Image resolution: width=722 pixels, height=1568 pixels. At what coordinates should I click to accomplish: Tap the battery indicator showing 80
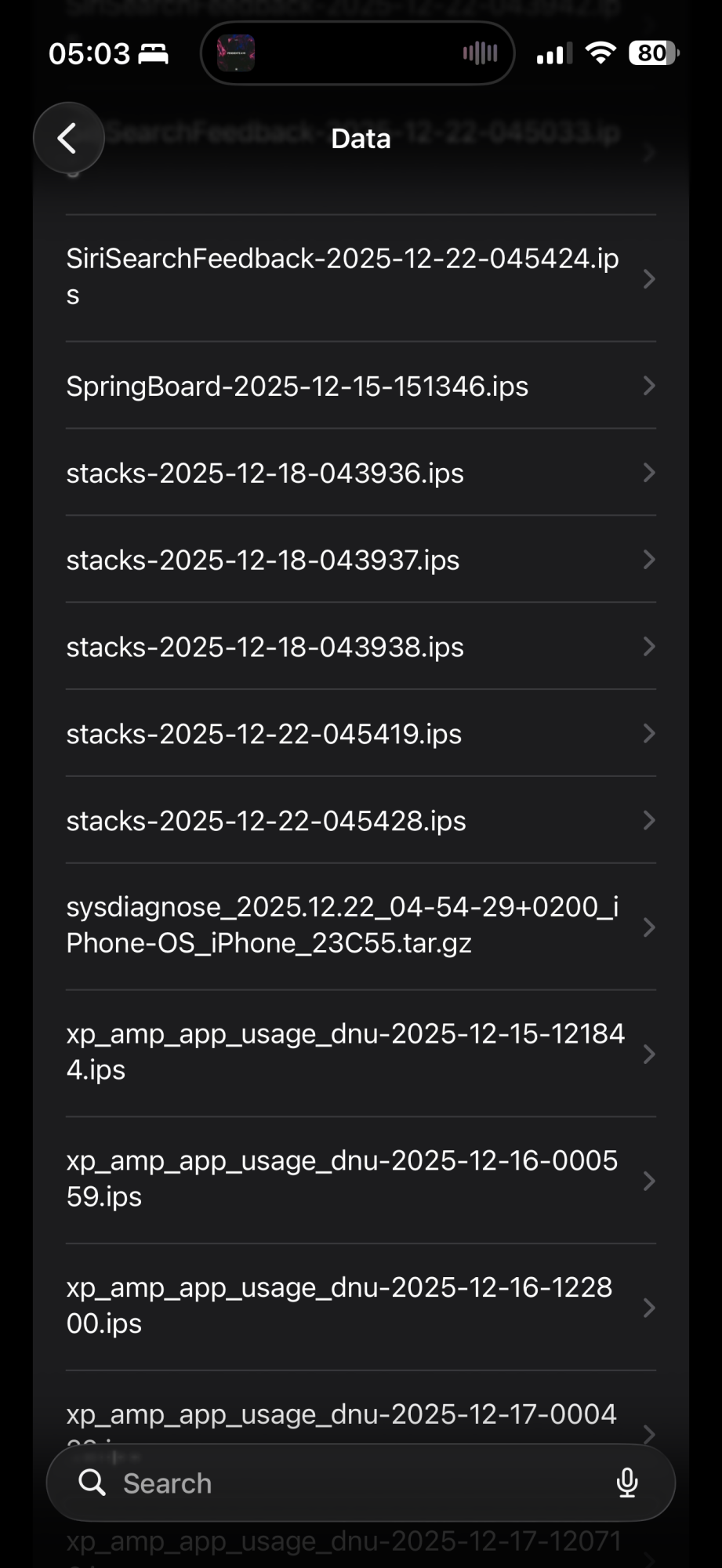[652, 54]
